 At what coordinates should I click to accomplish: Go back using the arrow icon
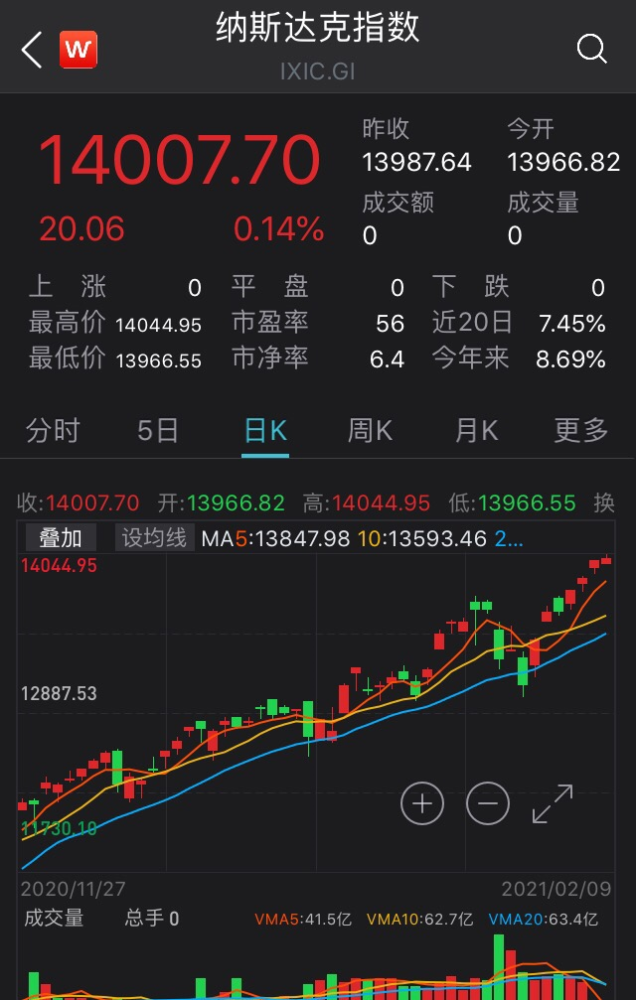pyautogui.click(x=32, y=49)
